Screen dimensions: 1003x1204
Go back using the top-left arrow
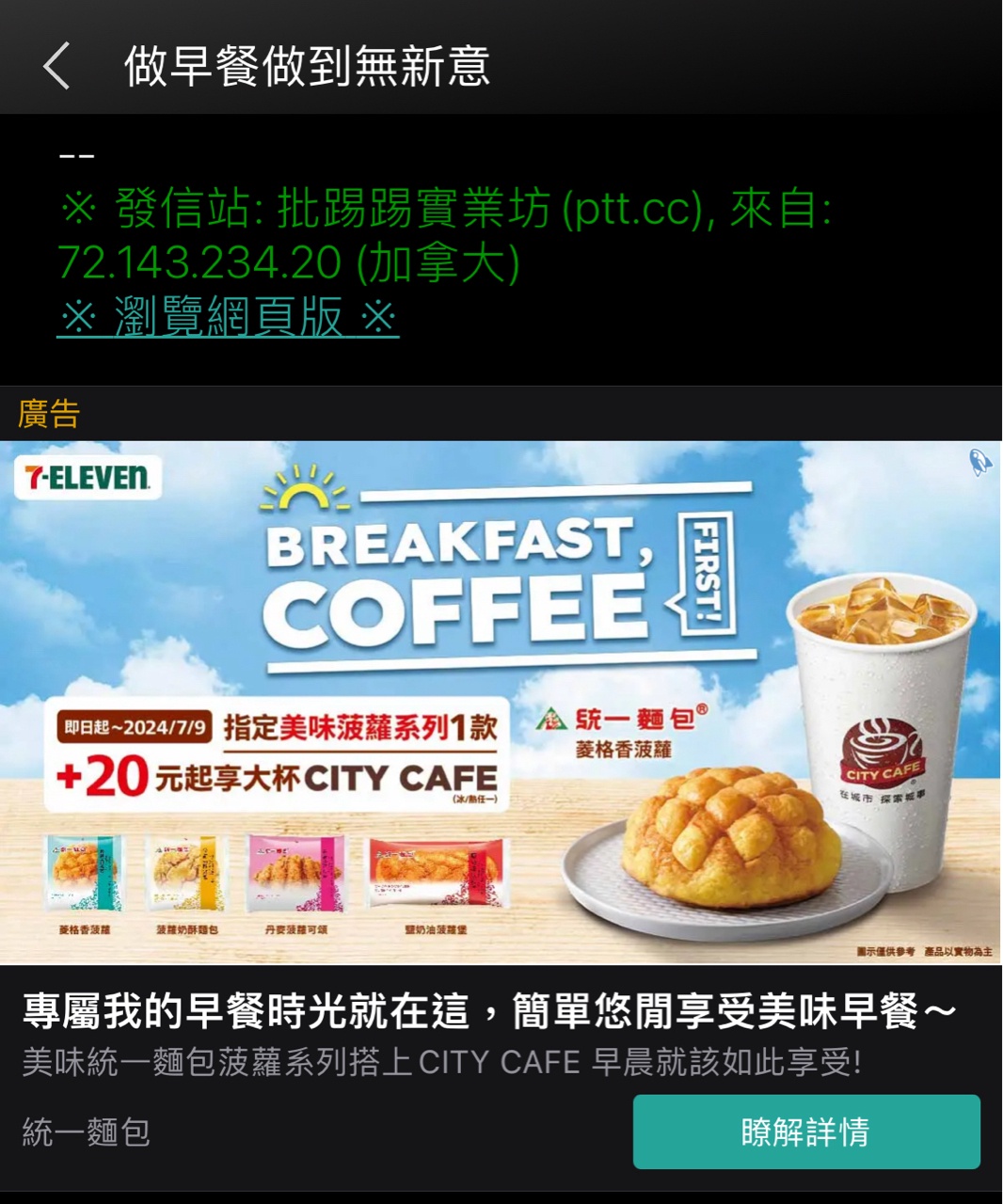tap(56, 66)
